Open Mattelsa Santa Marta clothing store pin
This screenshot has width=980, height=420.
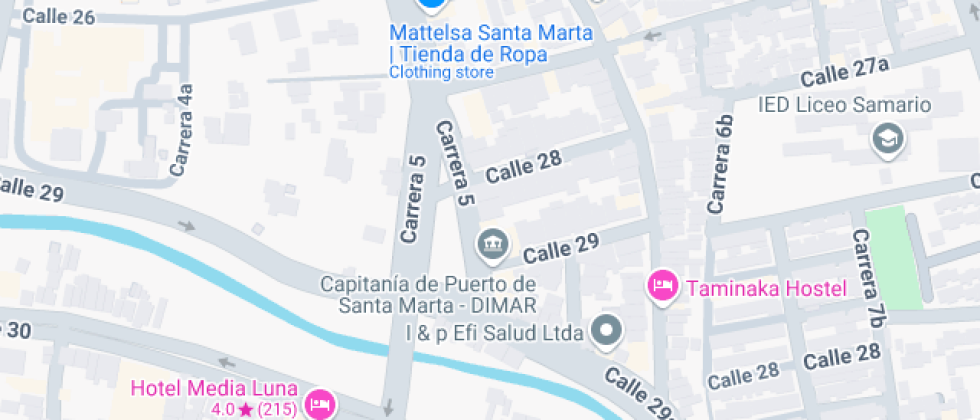[431, 5]
